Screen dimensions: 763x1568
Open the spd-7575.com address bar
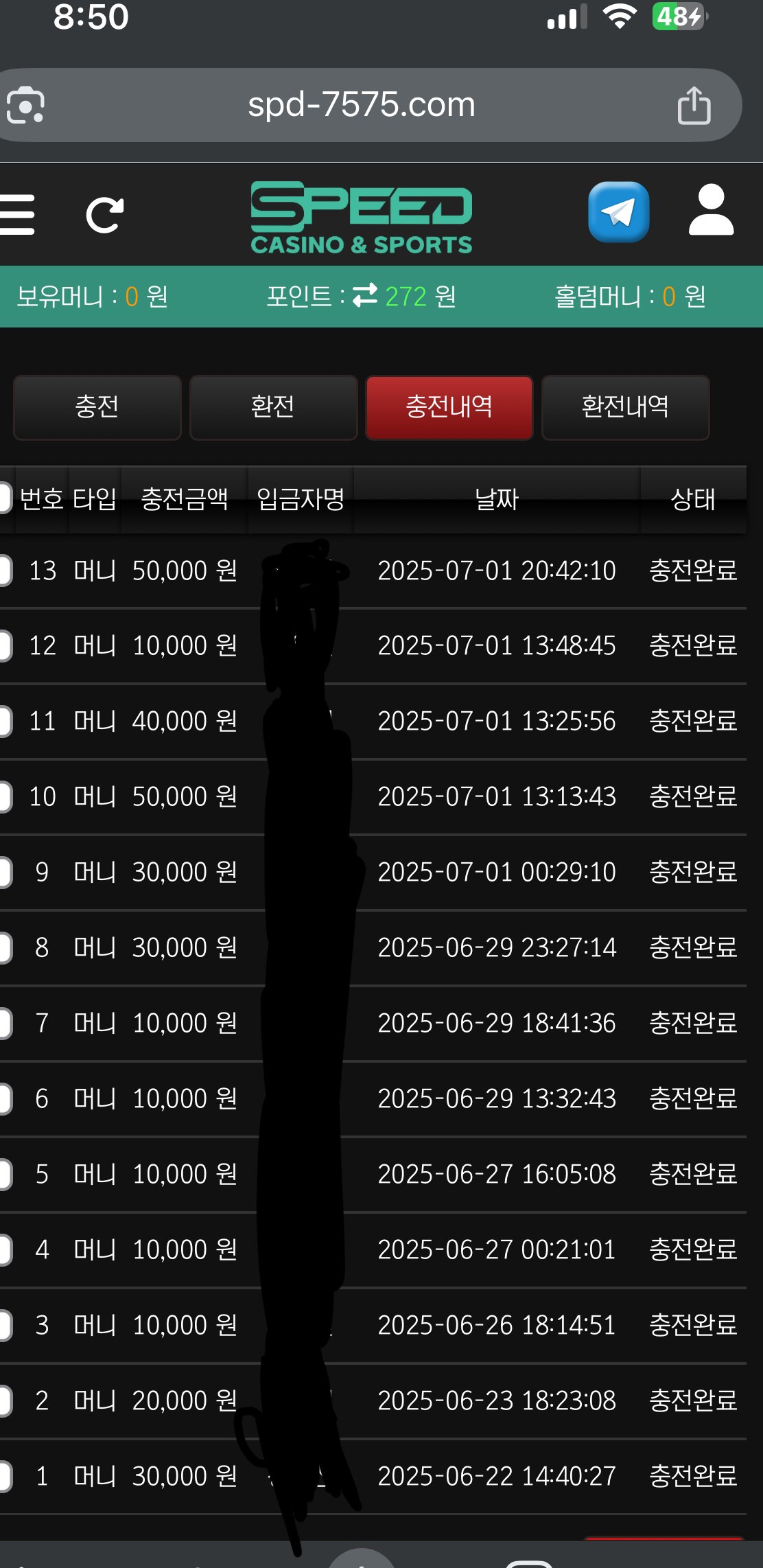pos(362,105)
